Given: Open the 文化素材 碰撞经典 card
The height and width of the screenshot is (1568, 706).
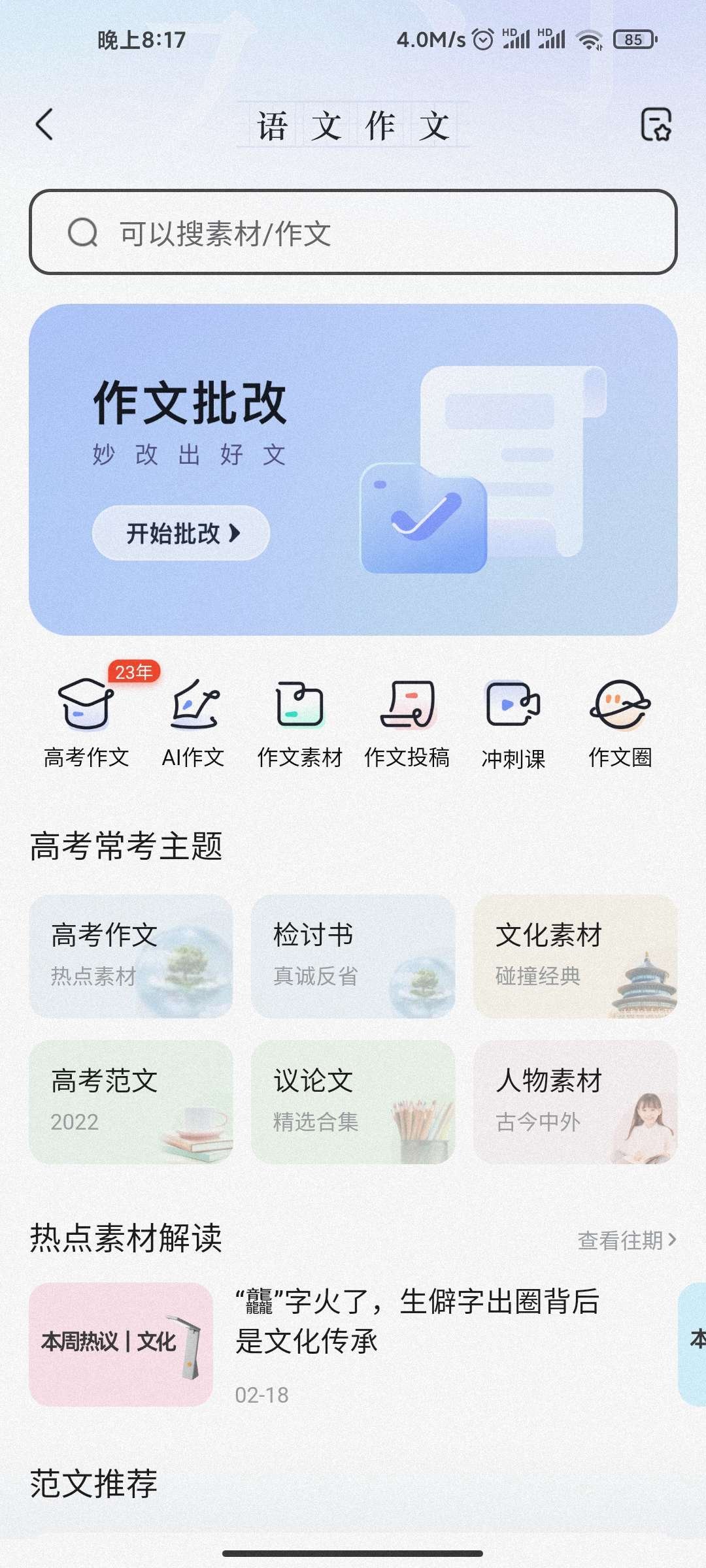Looking at the screenshot, I should point(575,956).
